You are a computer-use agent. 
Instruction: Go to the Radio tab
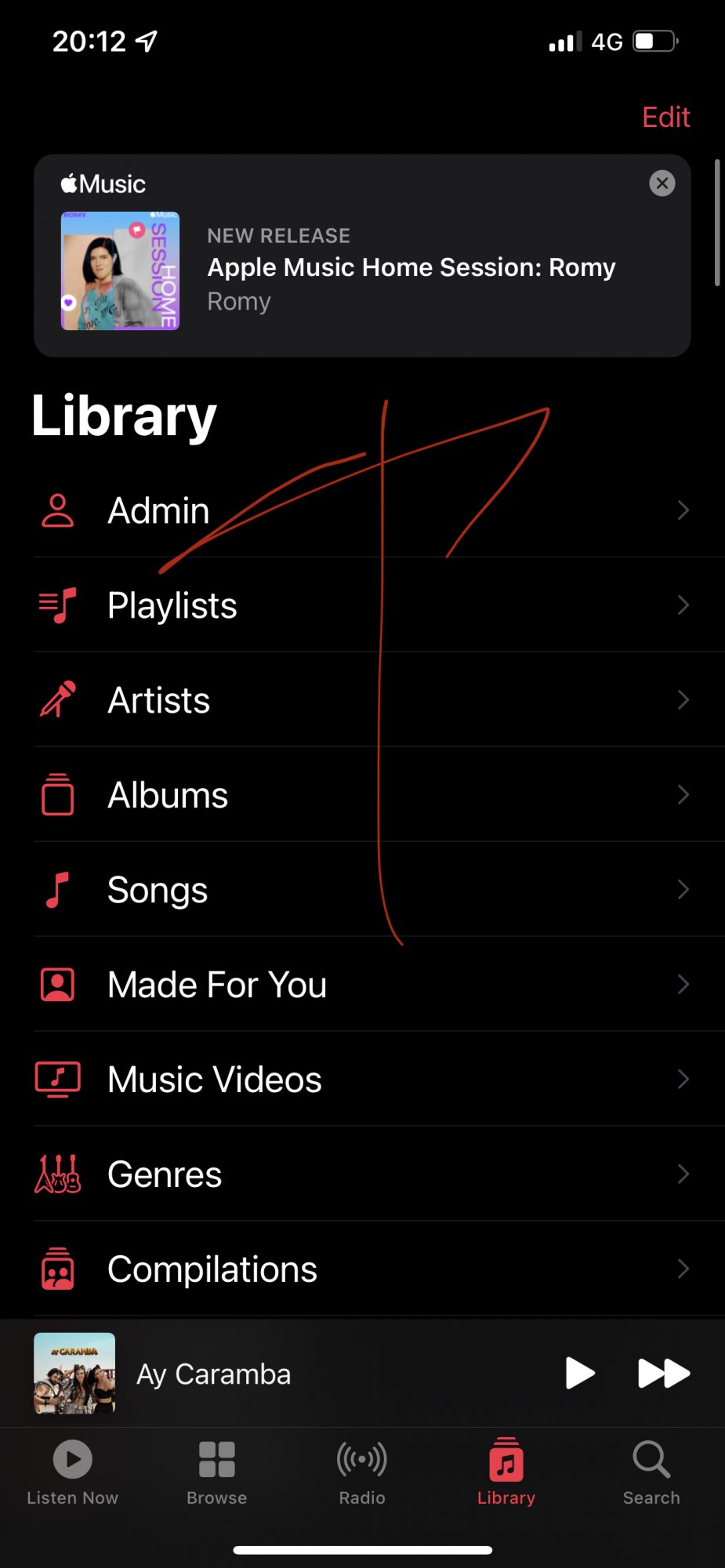click(x=362, y=1472)
